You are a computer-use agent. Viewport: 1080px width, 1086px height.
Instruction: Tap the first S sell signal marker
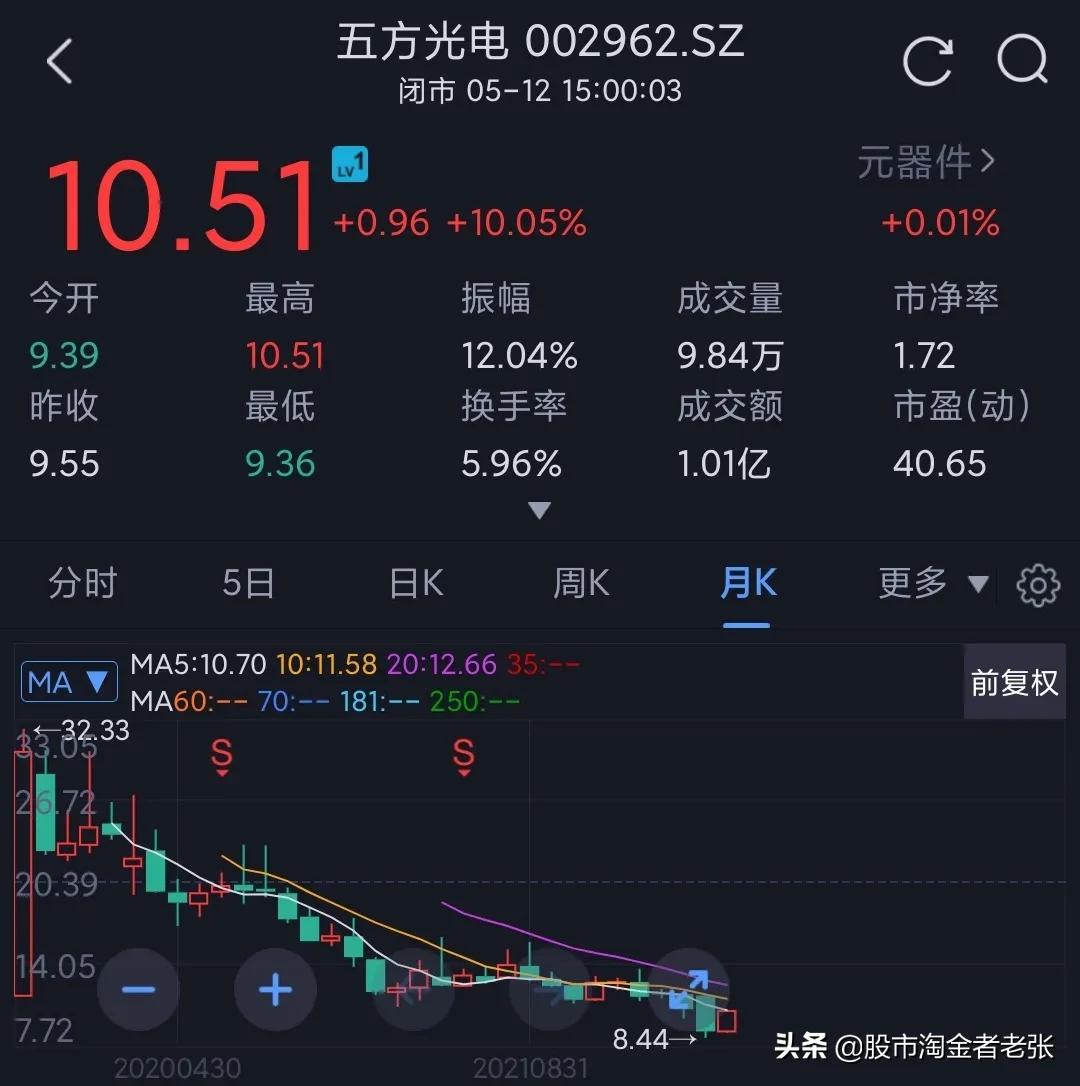tap(222, 758)
